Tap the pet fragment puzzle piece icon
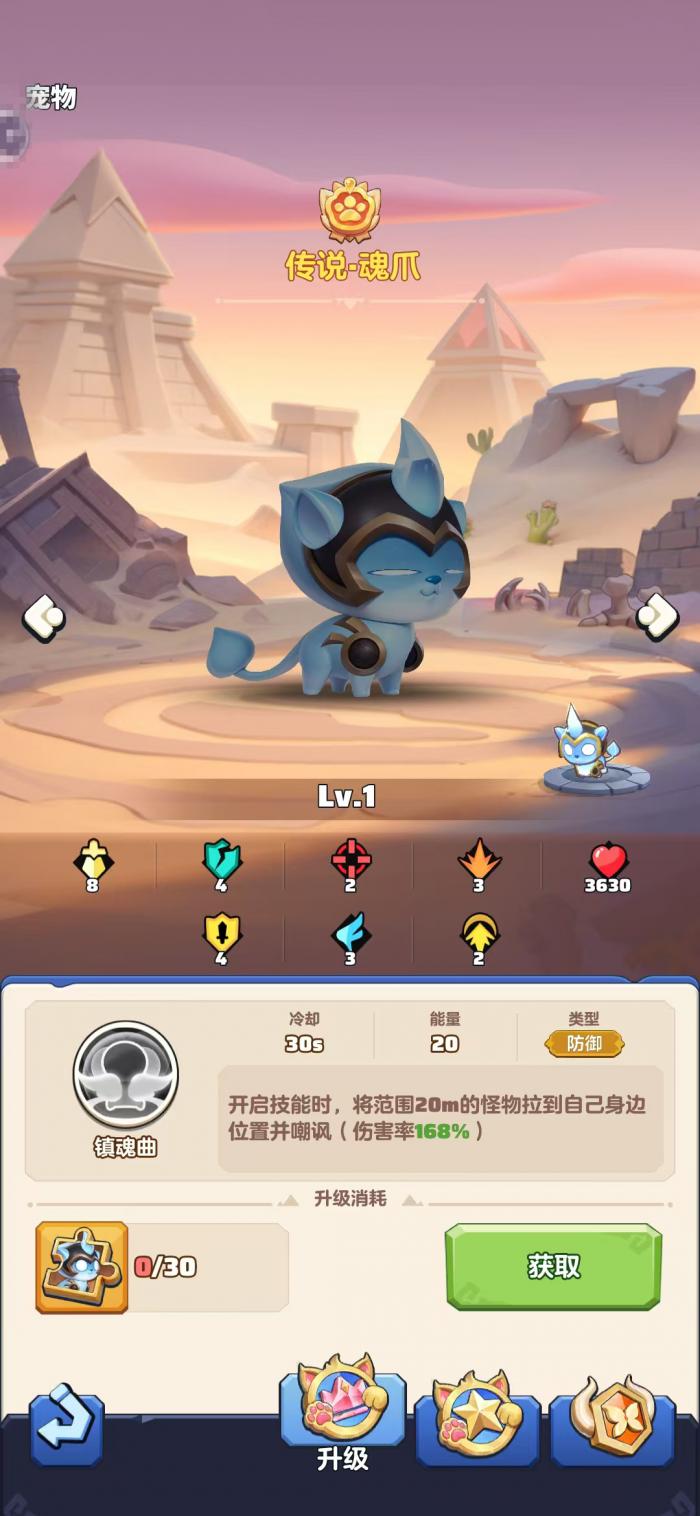Viewport: 700px width, 1516px height. [x=82, y=1267]
